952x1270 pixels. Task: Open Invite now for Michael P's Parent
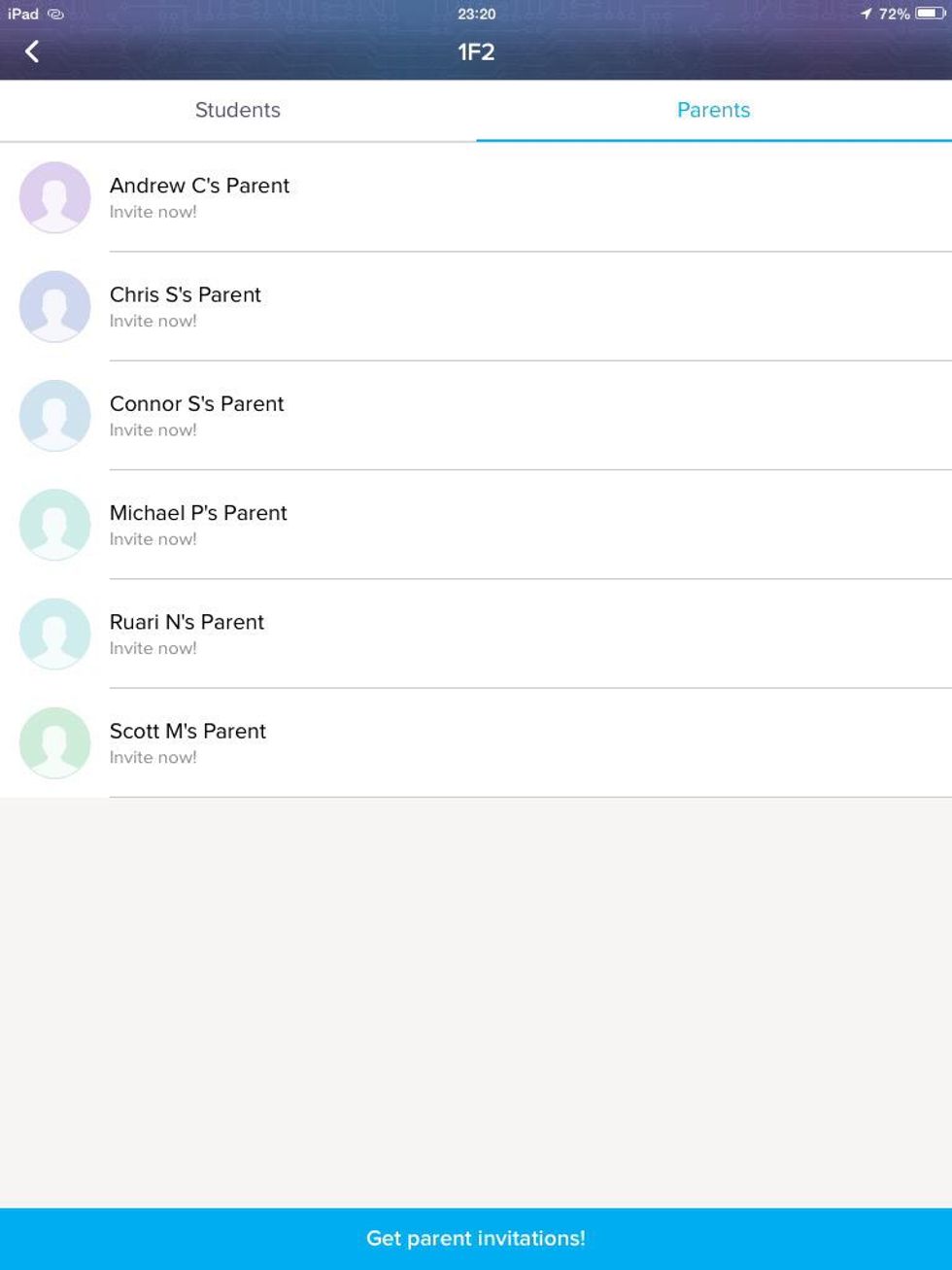[153, 538]
